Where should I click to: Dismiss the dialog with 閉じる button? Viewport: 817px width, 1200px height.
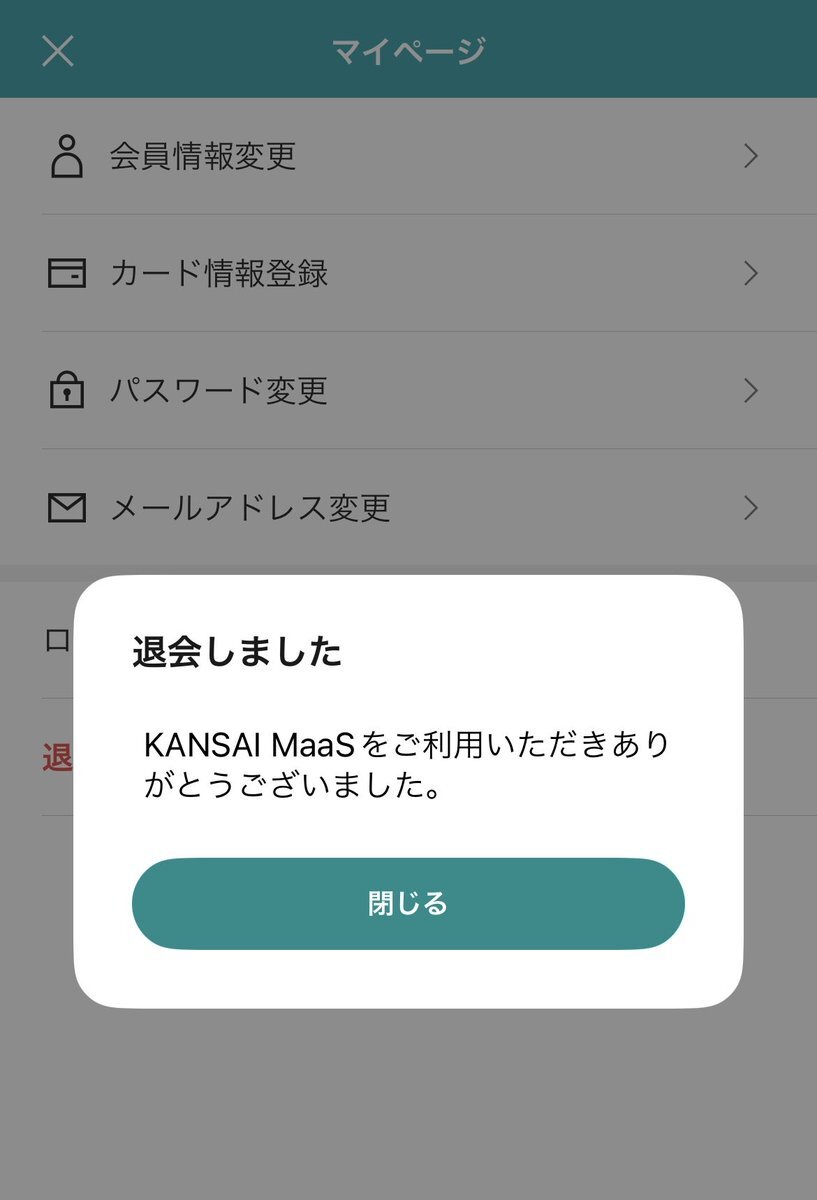408,903
